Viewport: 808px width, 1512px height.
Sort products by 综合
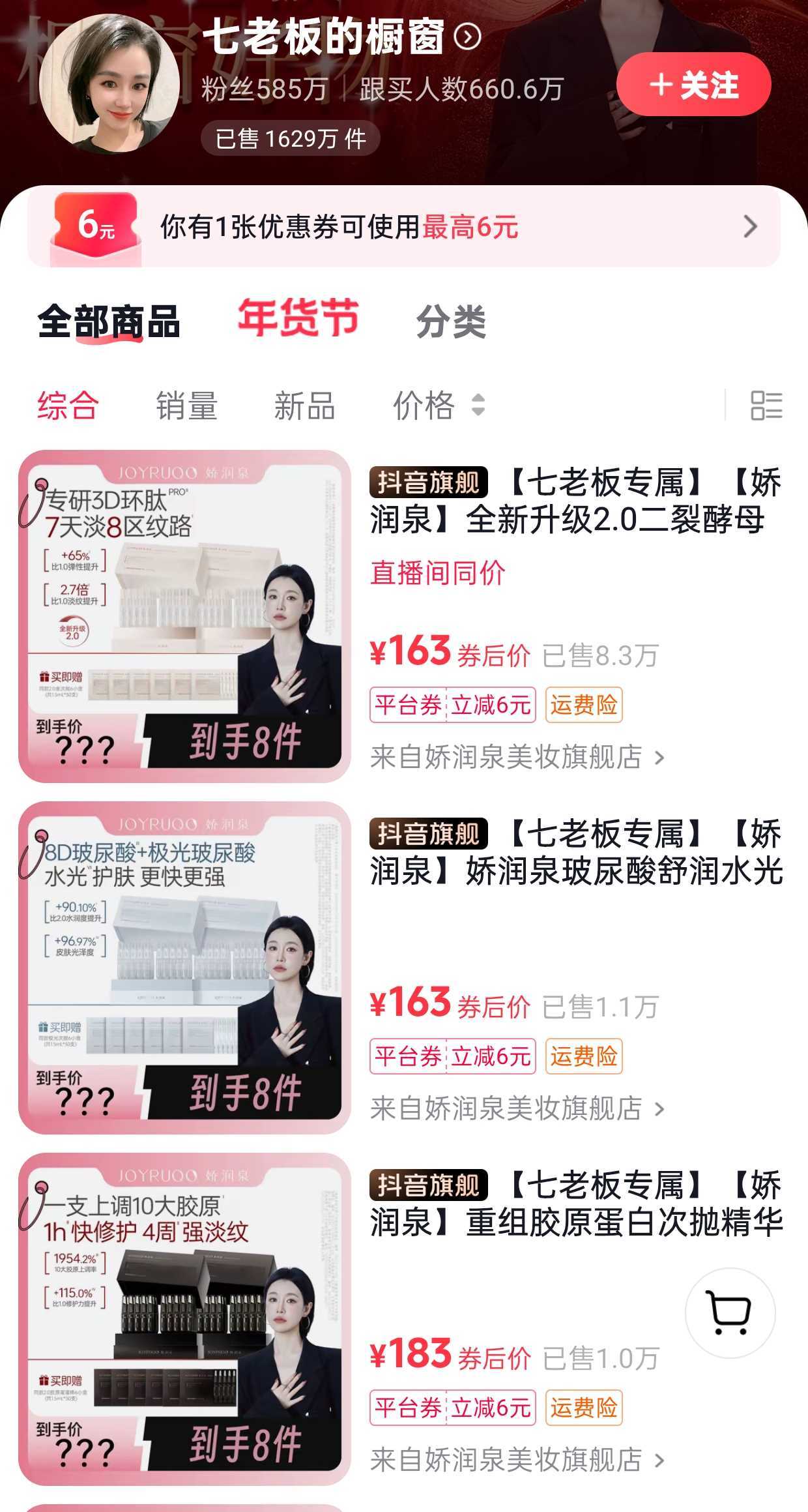click(68, 406)
